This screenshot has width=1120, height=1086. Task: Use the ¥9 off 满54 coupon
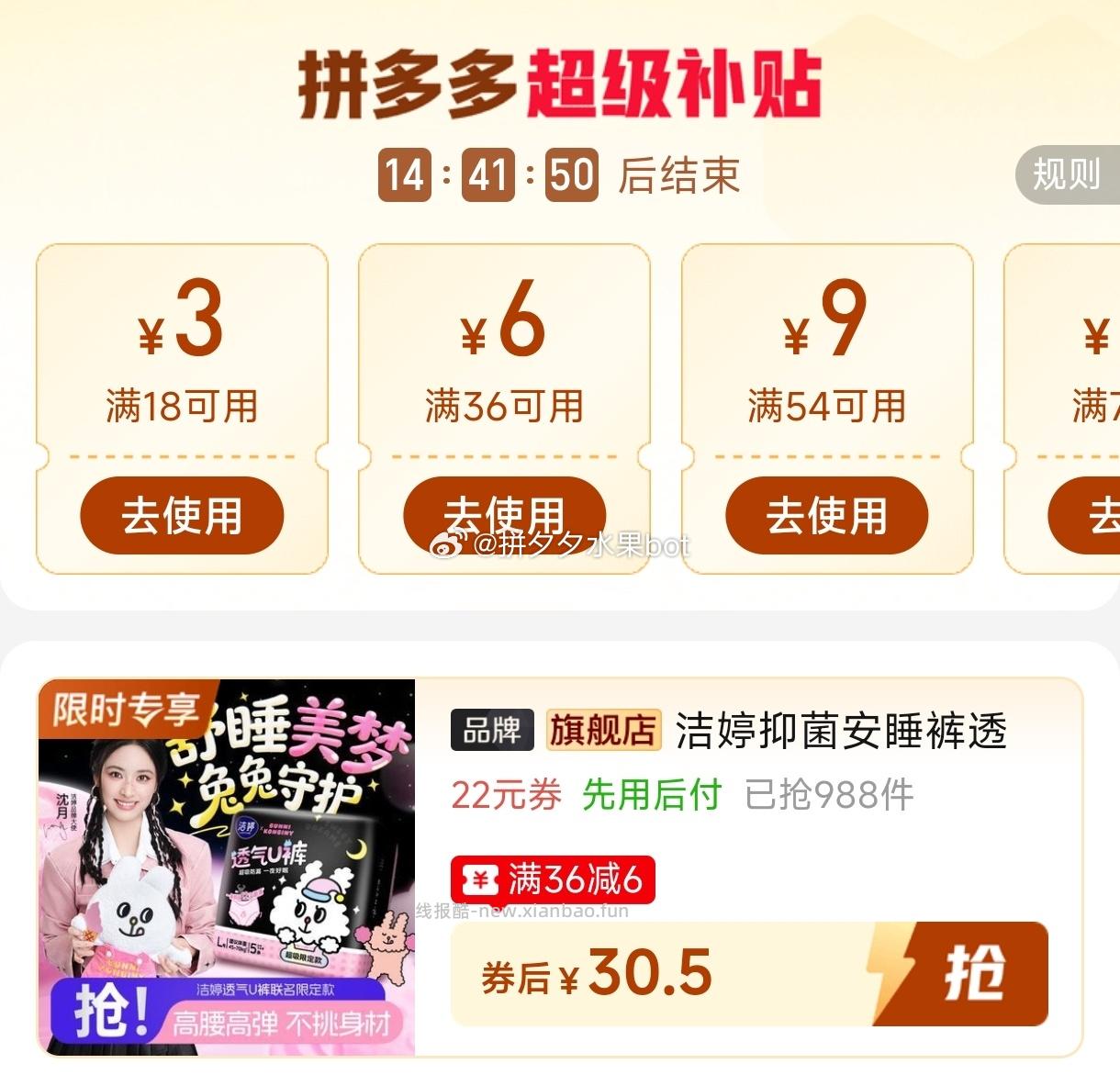pyautogui.click(x=826, y=515)
